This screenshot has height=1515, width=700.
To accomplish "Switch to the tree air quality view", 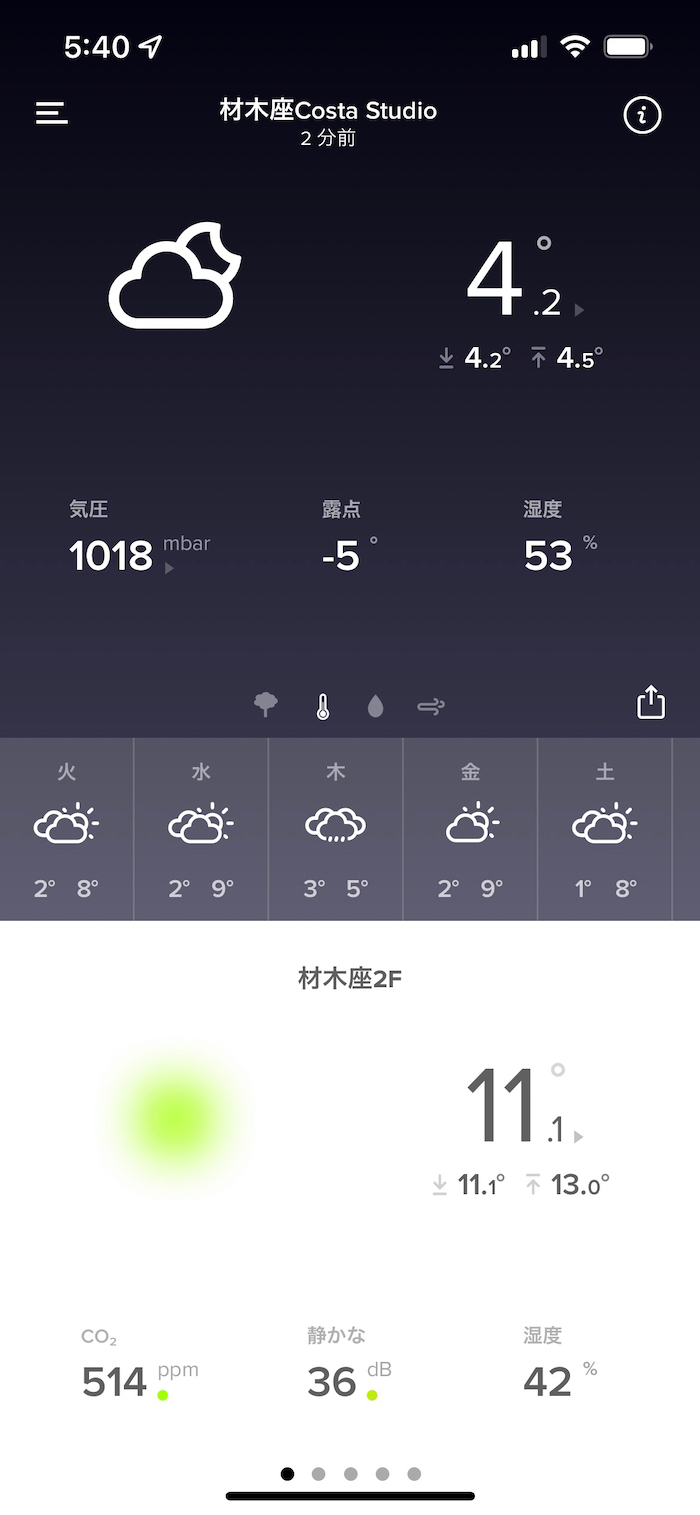I will click(266, 706).
